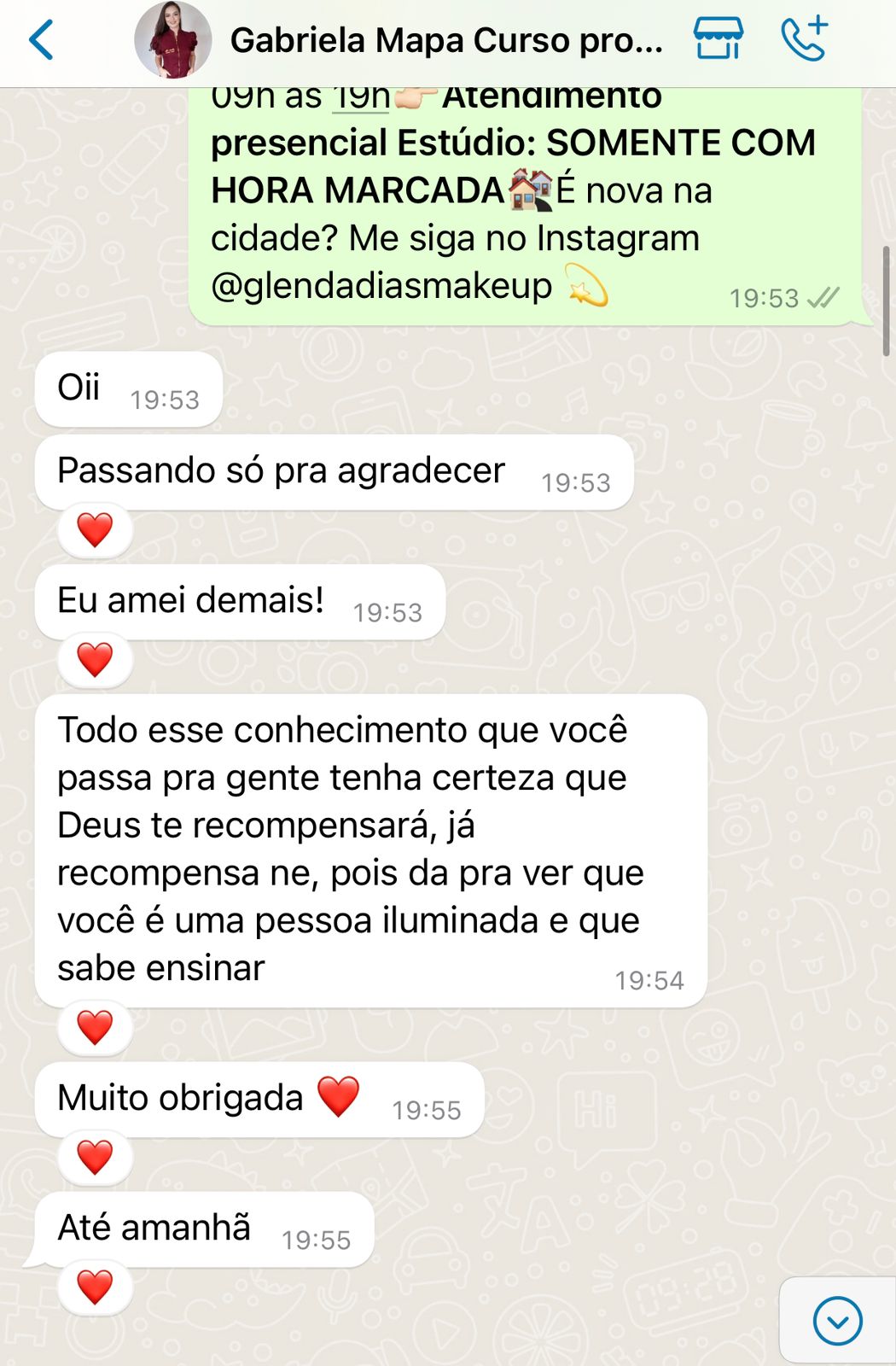Viewport: 896px width, 1366px height.
Task: View heart reaction under "Eu amei demais!"
Action: click(x=95, y=659)
